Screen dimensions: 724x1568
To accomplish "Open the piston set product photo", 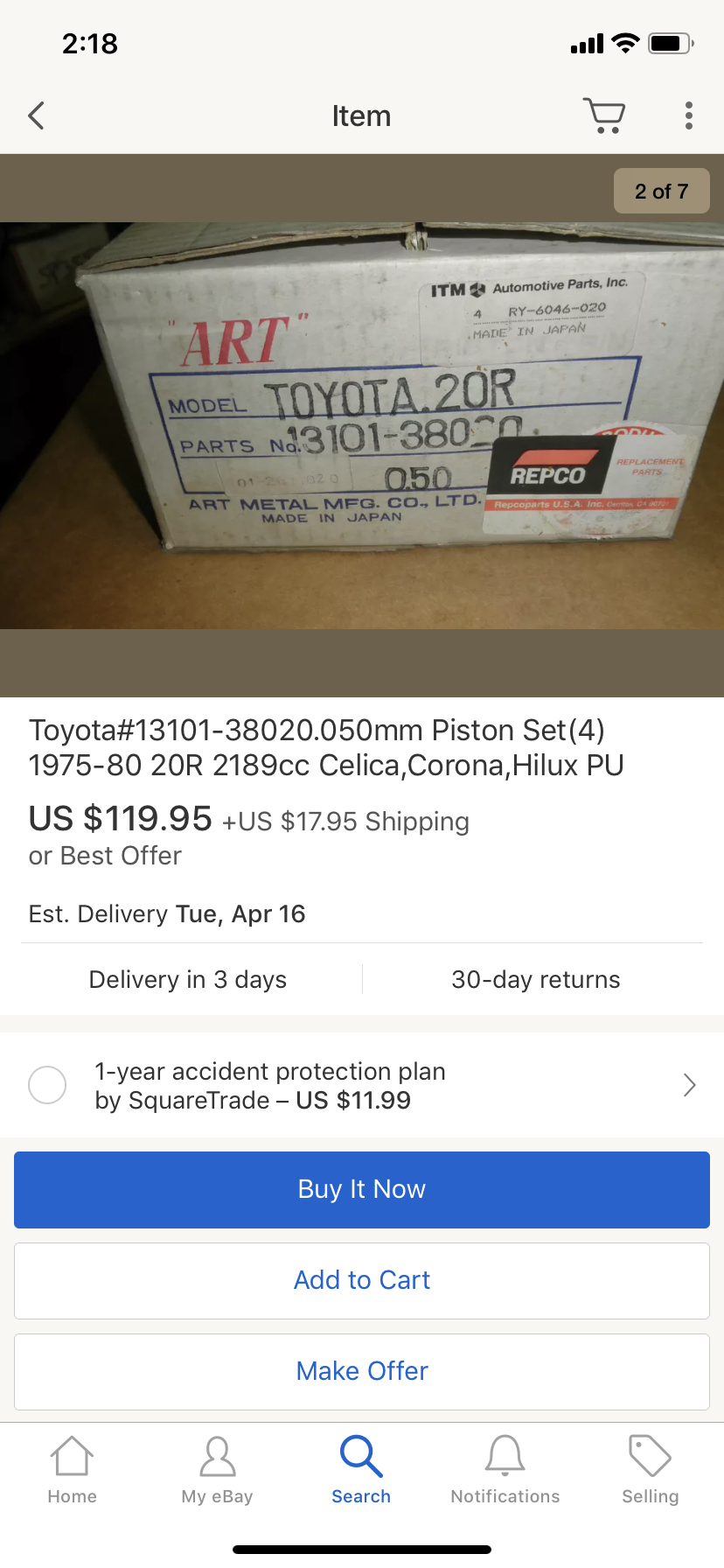I will [x=362, y=425].
